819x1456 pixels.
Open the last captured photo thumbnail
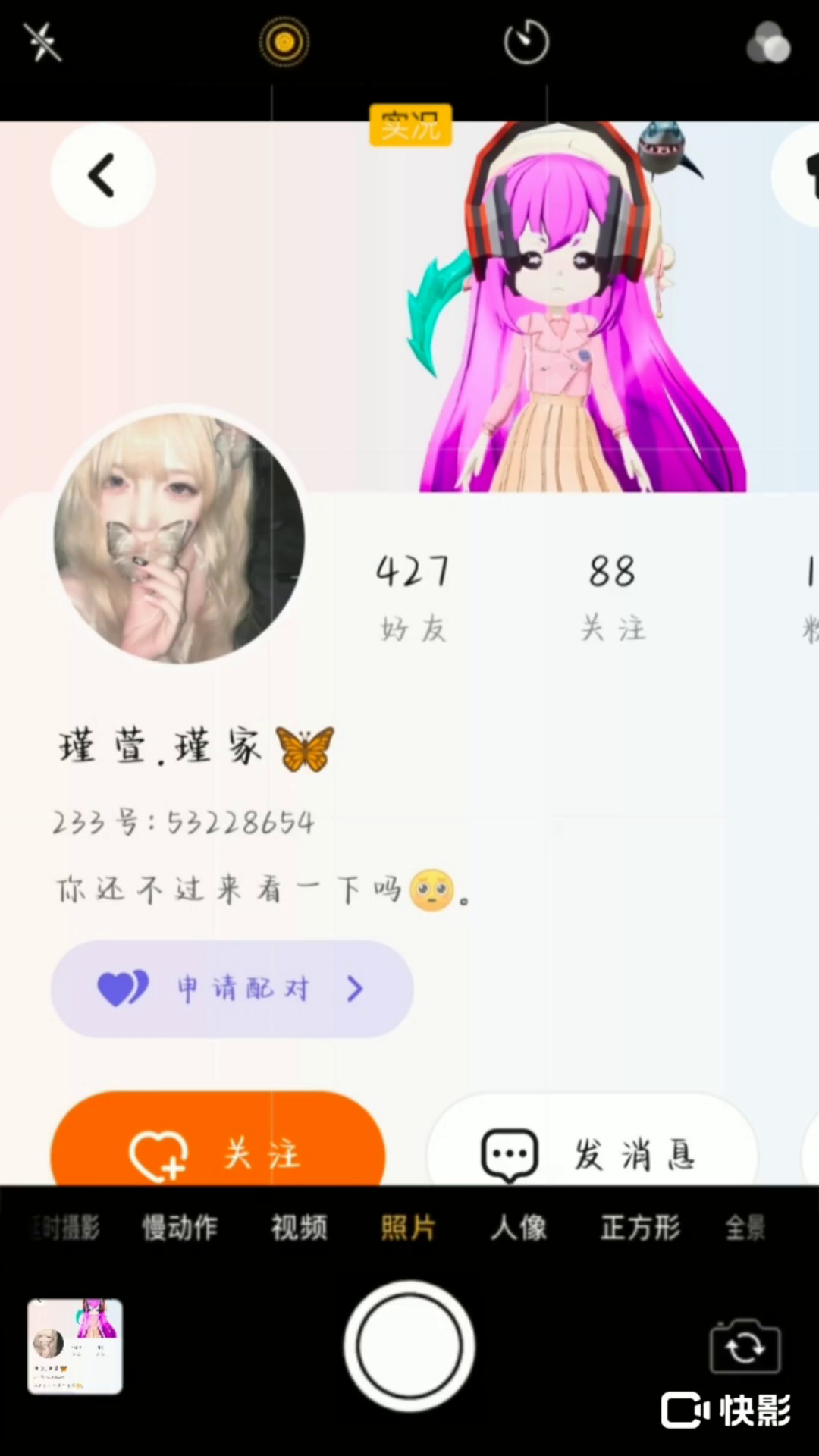(75, 1346)
